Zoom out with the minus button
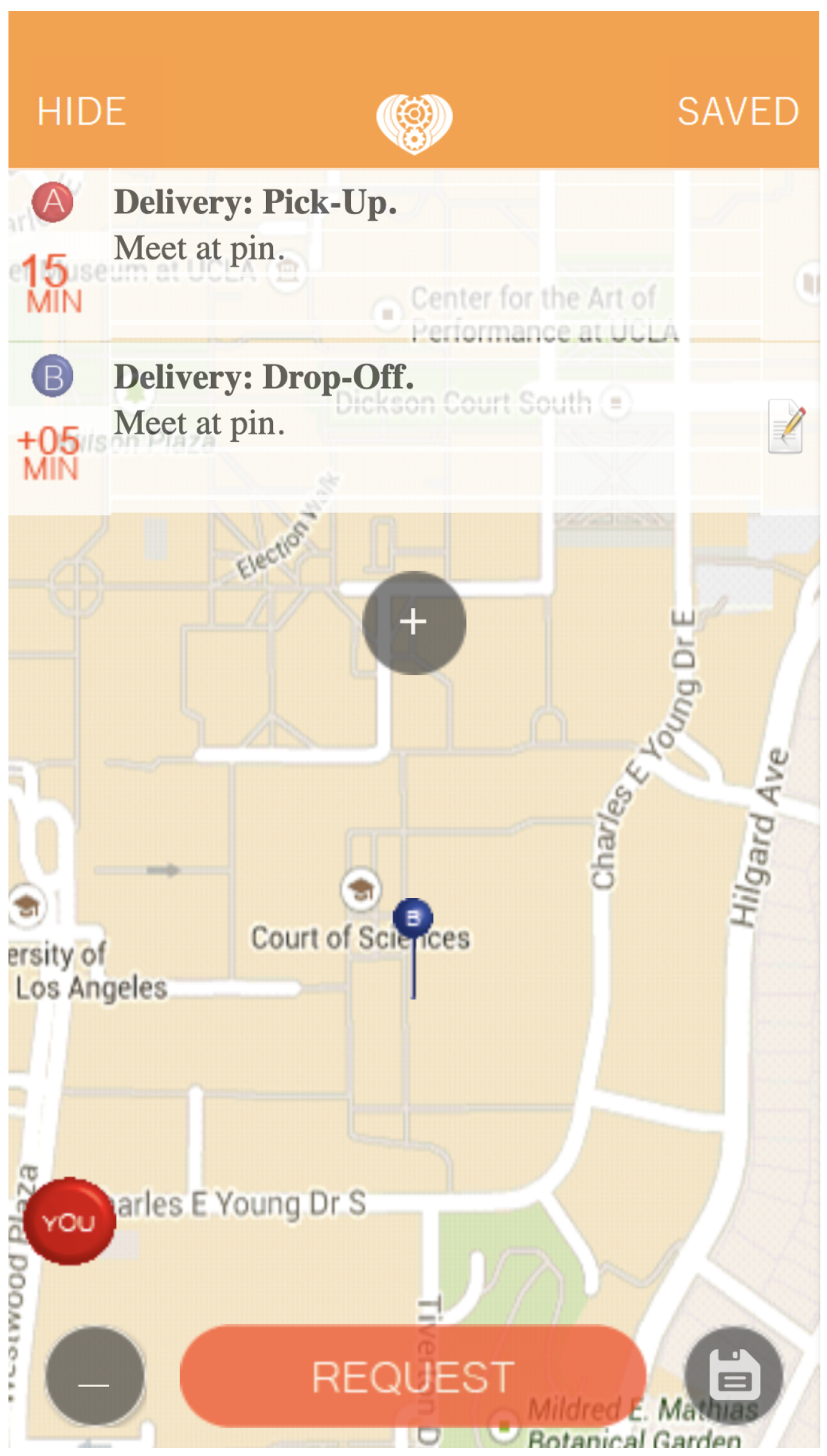 tap(95, 1376)
